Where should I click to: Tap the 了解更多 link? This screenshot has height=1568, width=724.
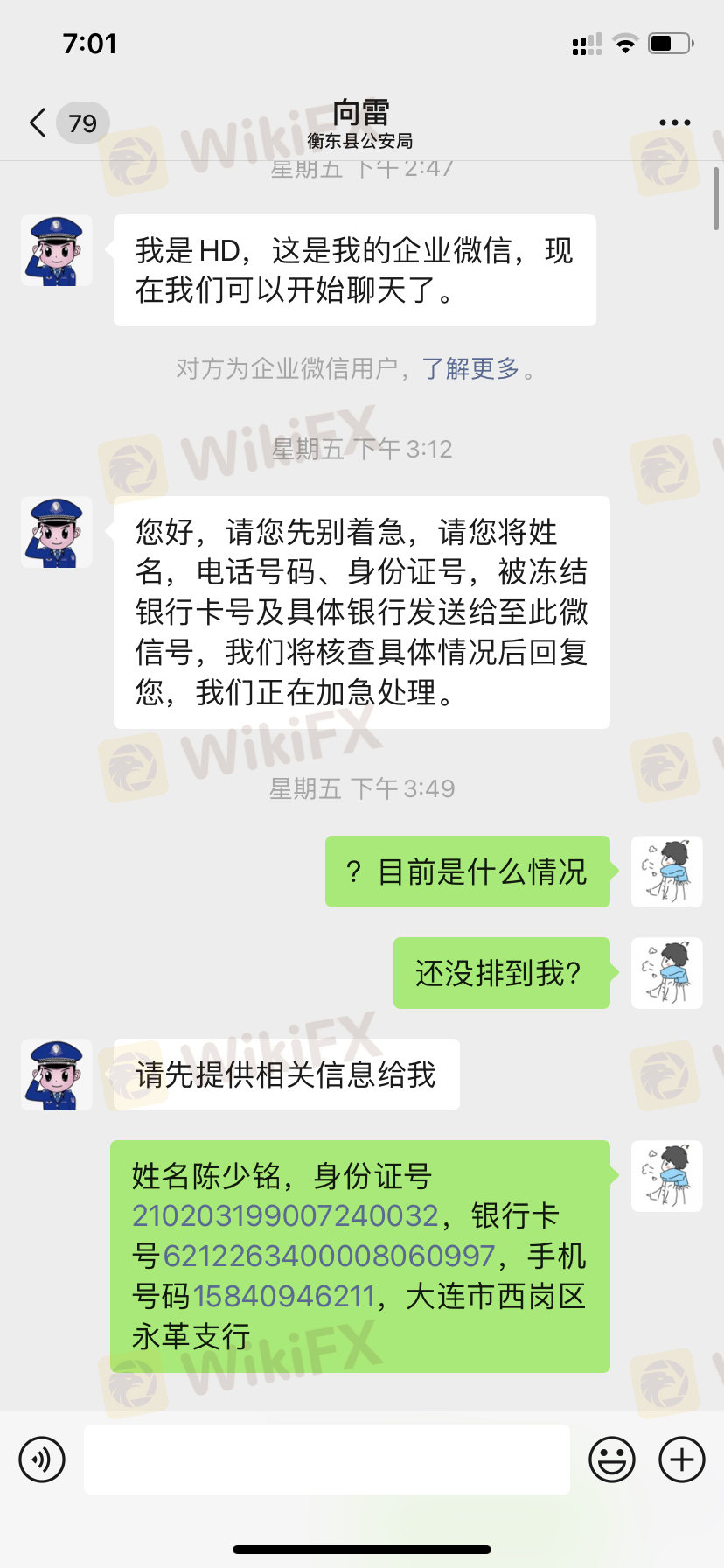click(470, 368)
